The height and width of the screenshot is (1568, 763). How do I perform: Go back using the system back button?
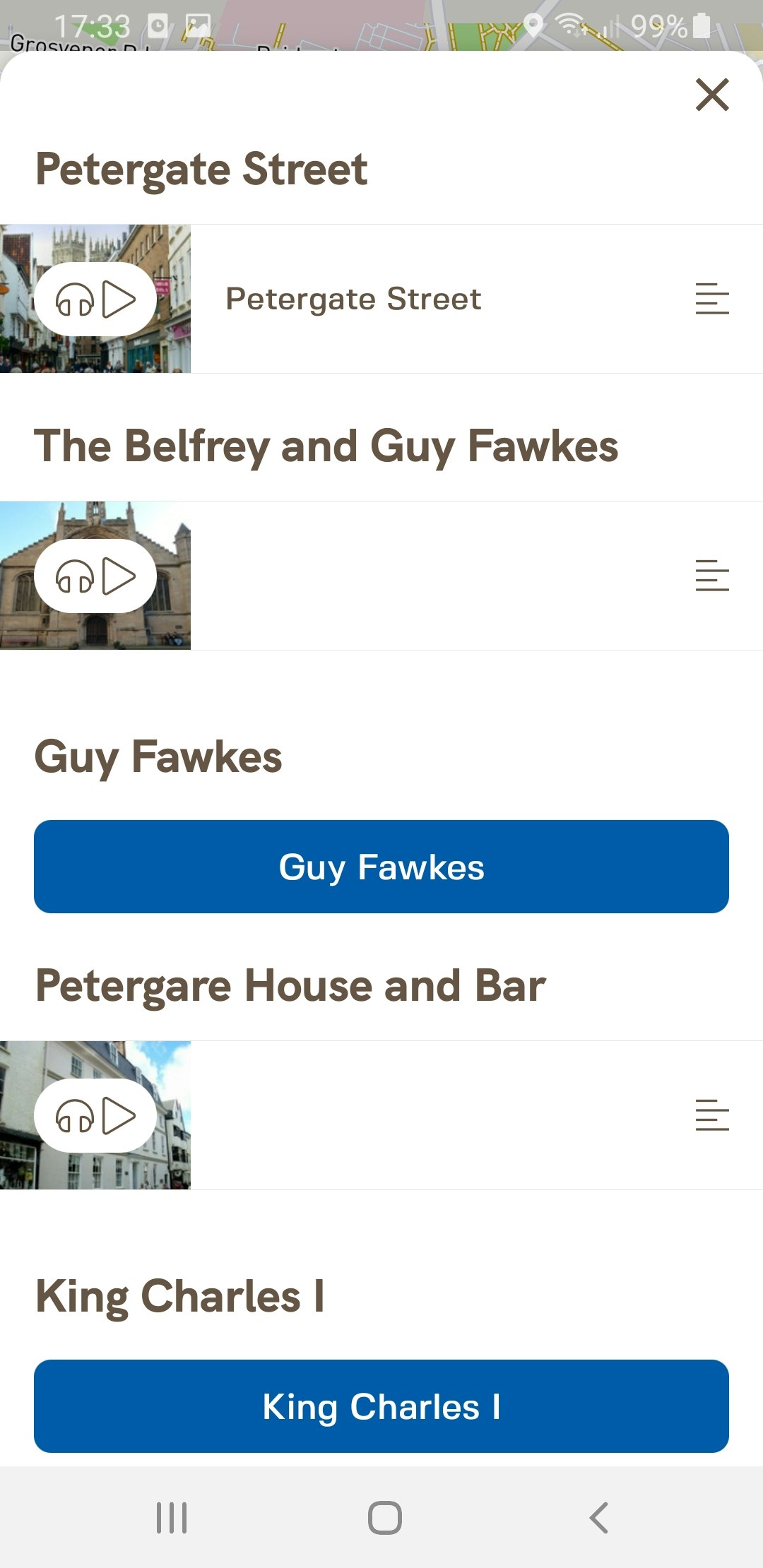point(598,1517)
